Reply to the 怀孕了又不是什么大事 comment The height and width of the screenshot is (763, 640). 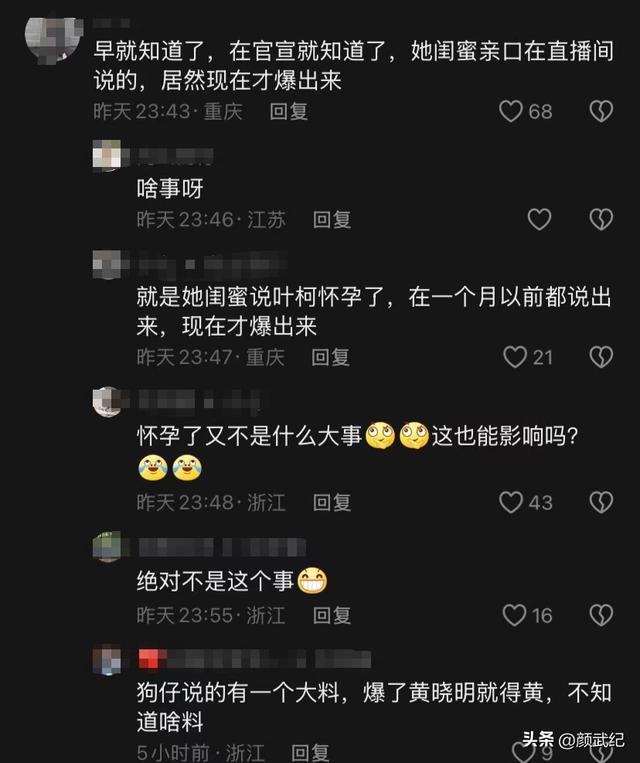pos(332,502)
